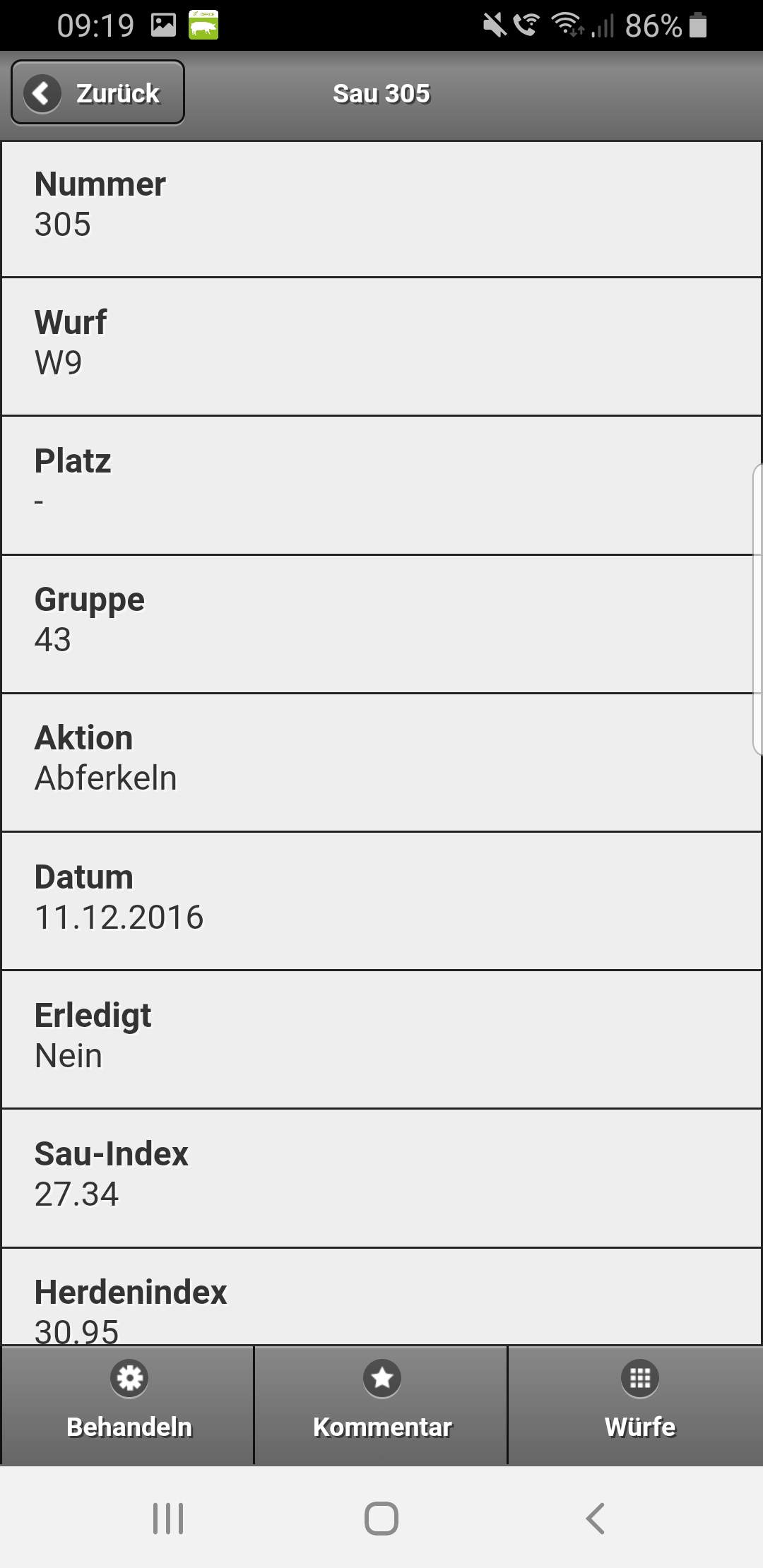
Task: Tap the Wi-Fi icon in the status bar
Action: click(565, 23)
